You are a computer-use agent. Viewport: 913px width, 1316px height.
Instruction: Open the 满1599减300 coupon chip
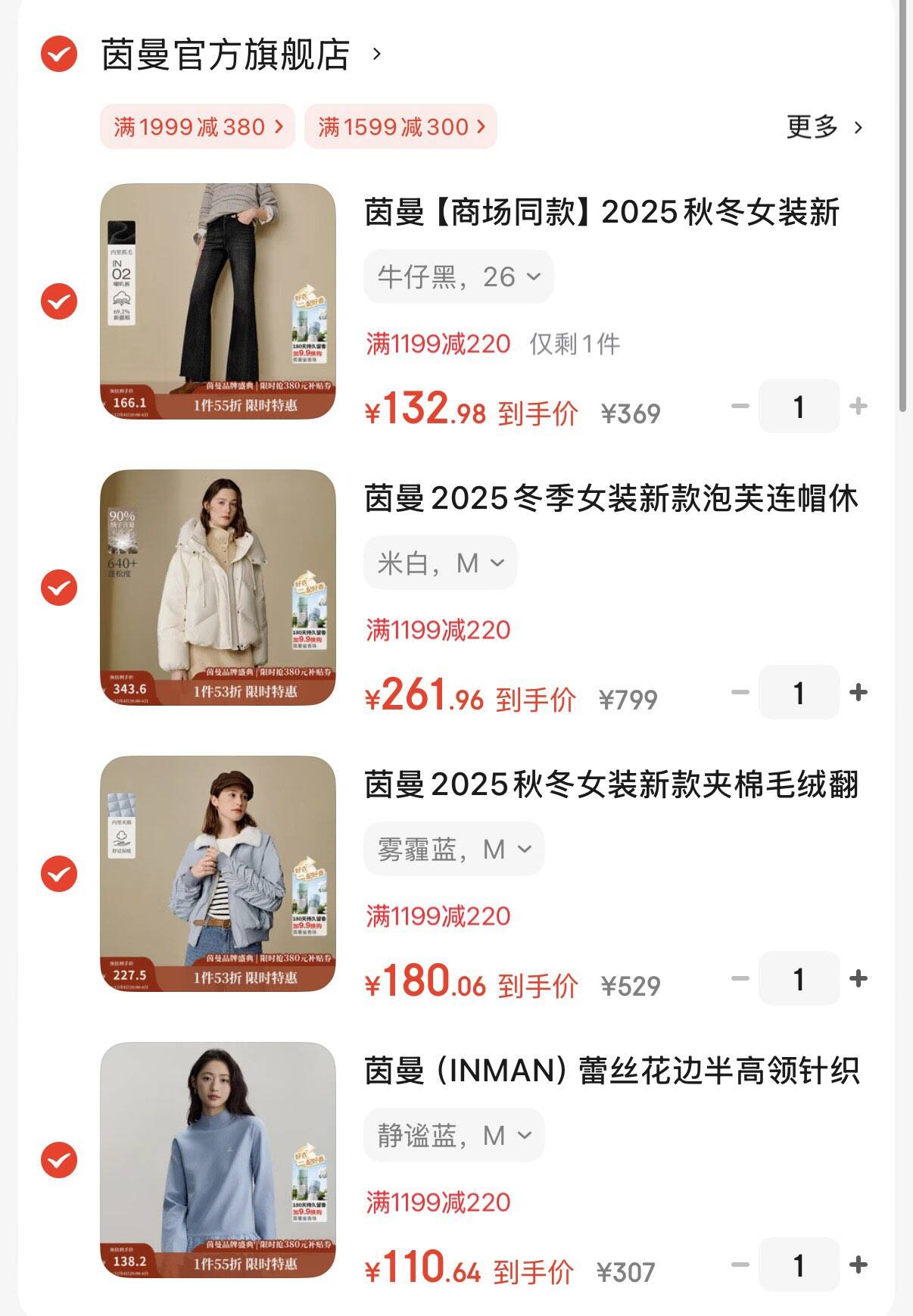pos(400,126)
